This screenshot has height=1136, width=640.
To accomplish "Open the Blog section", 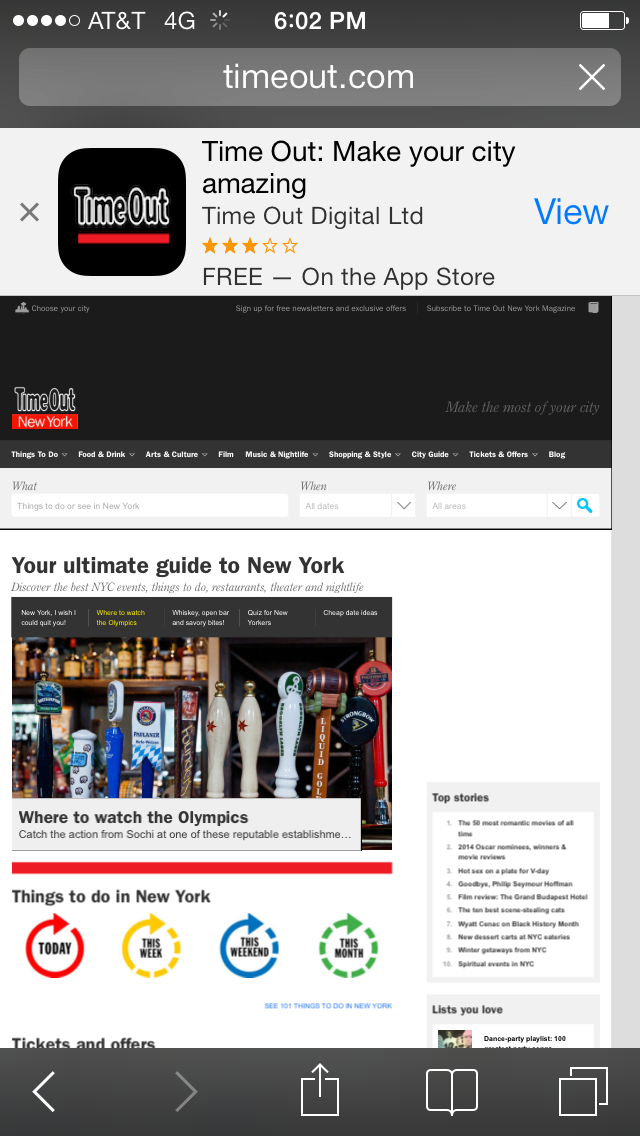I will click(x=557, y=454).
